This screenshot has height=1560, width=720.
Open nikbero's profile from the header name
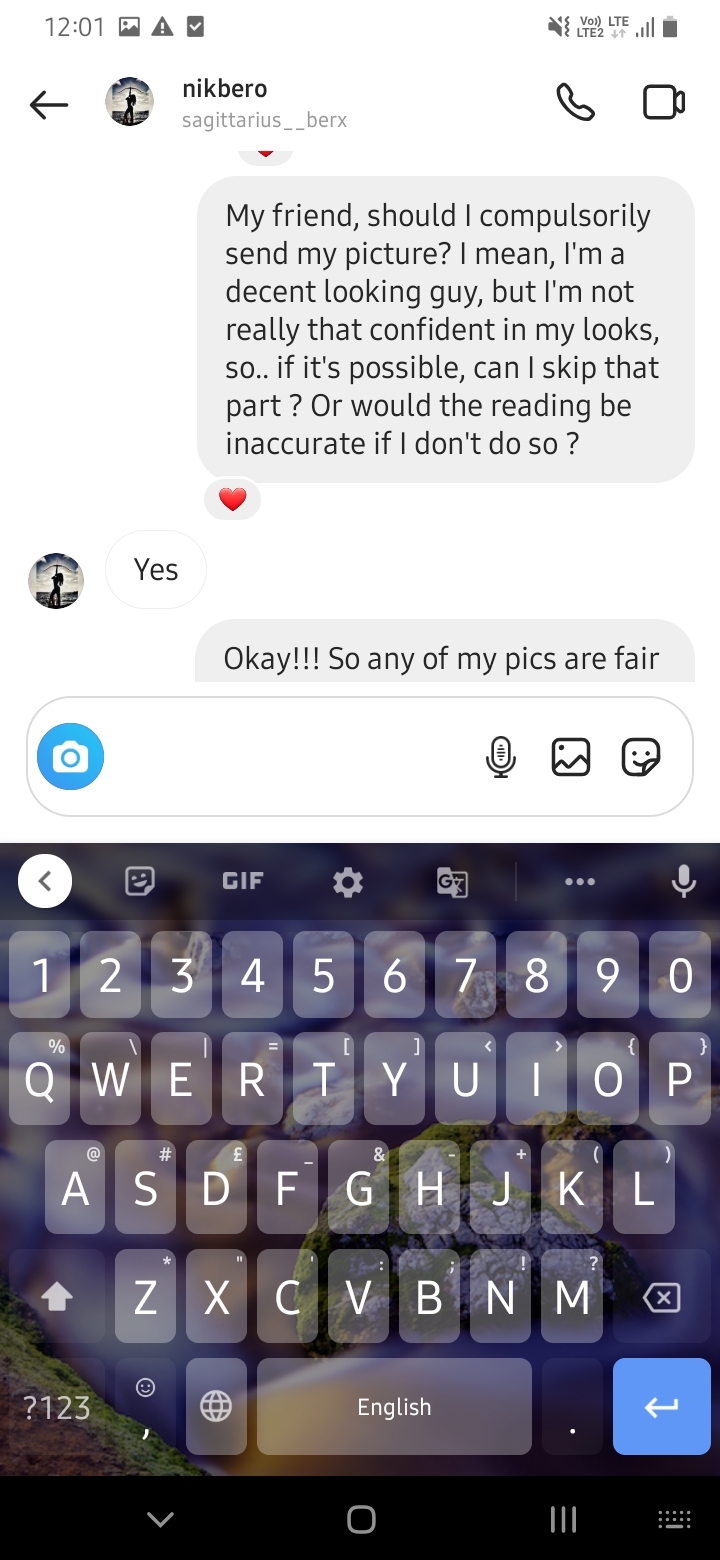[225, 89]
